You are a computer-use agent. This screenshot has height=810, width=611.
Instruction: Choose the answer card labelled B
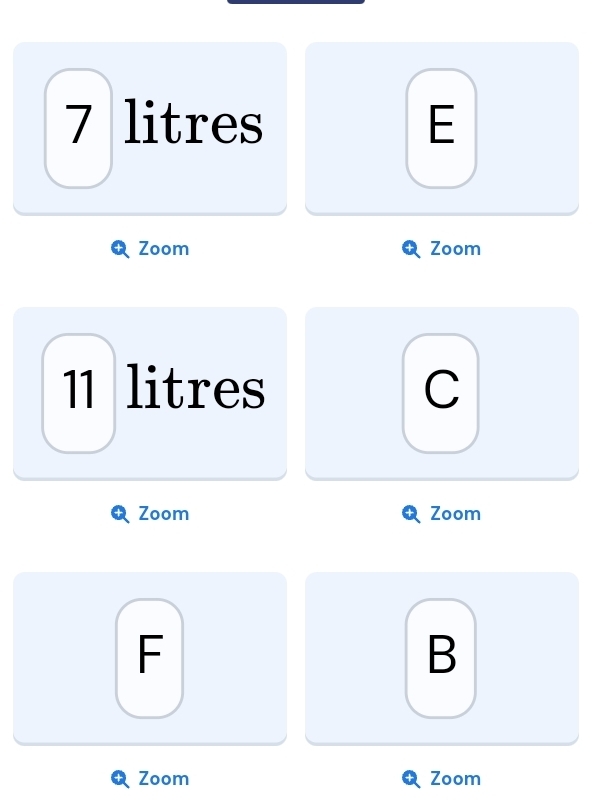[441, 657]
